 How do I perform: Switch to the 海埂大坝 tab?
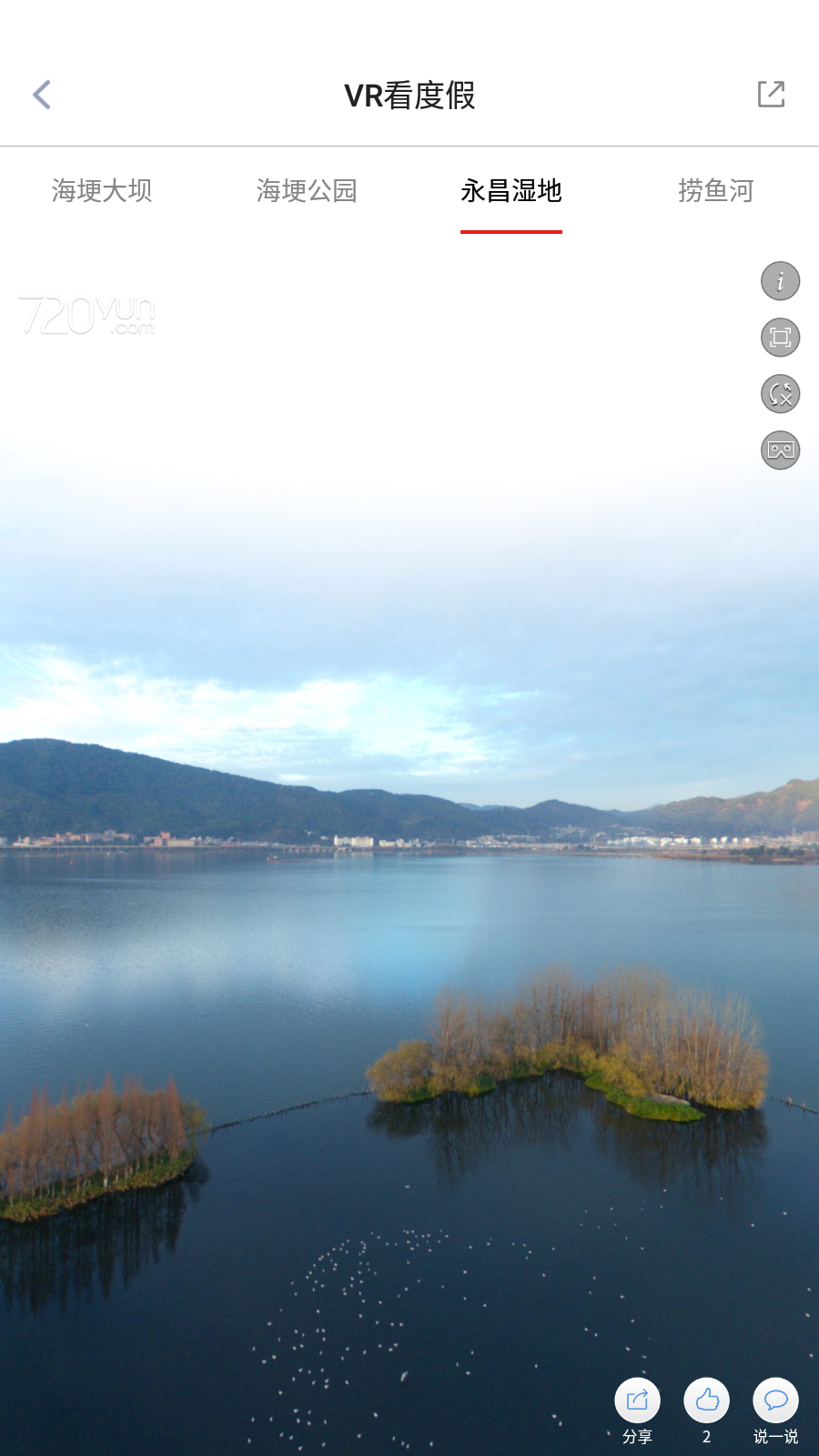(102, 192)
